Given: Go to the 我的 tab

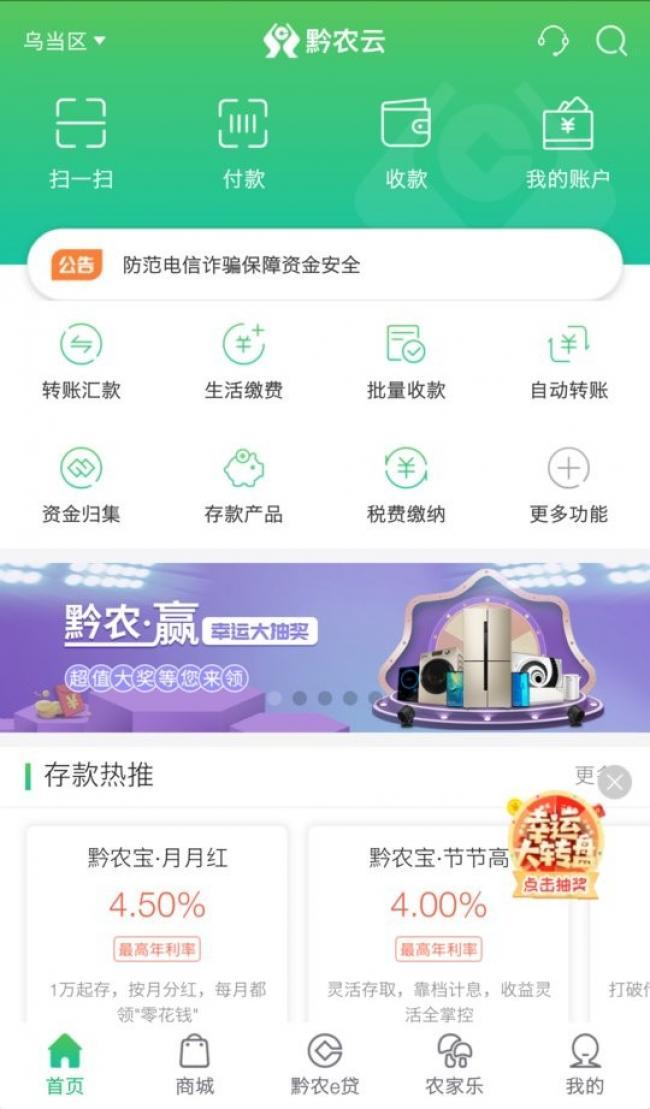Looking at the screenshot, I should [585, 1064].
